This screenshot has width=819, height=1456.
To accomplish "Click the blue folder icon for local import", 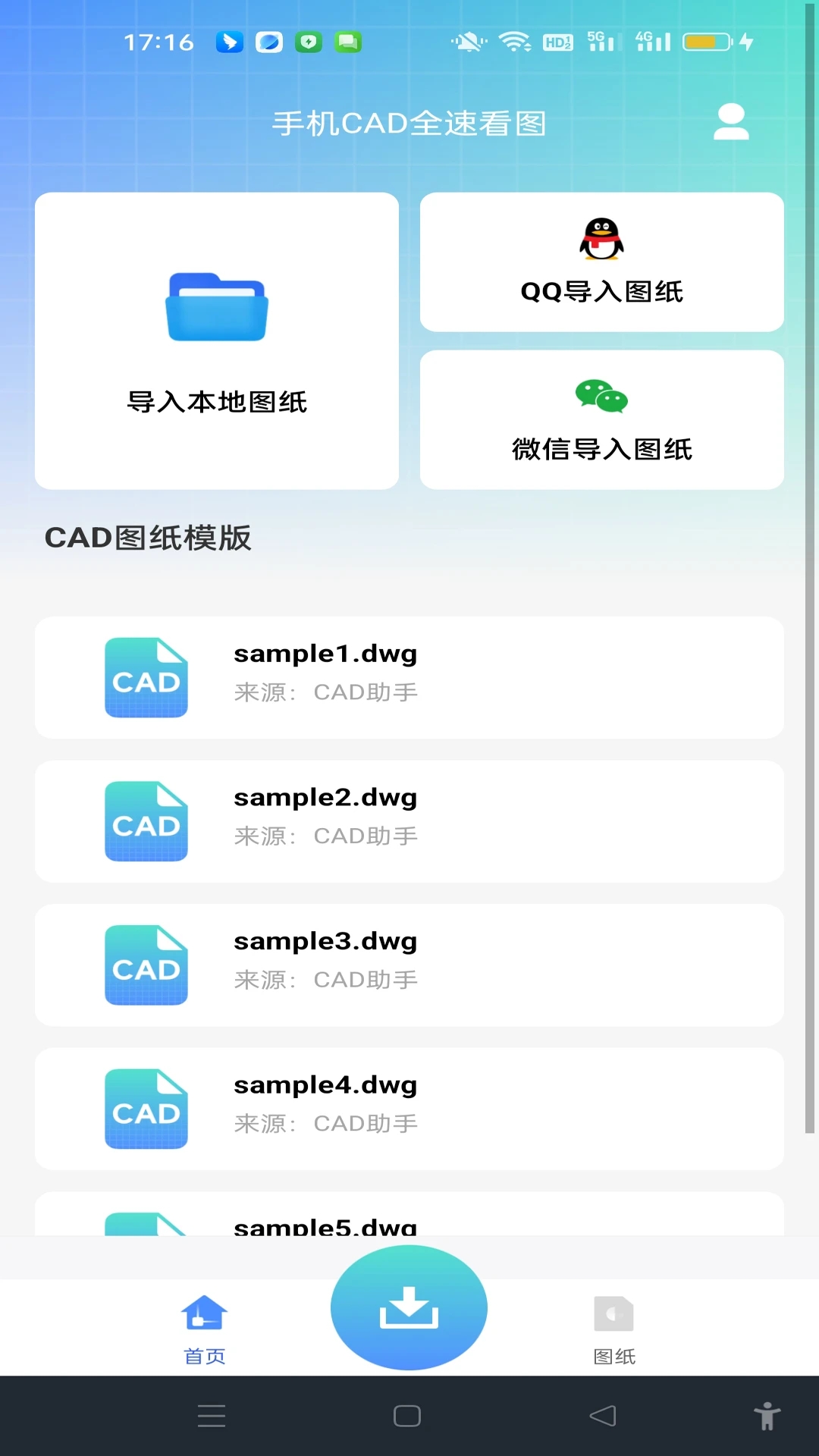I will 217,307.
